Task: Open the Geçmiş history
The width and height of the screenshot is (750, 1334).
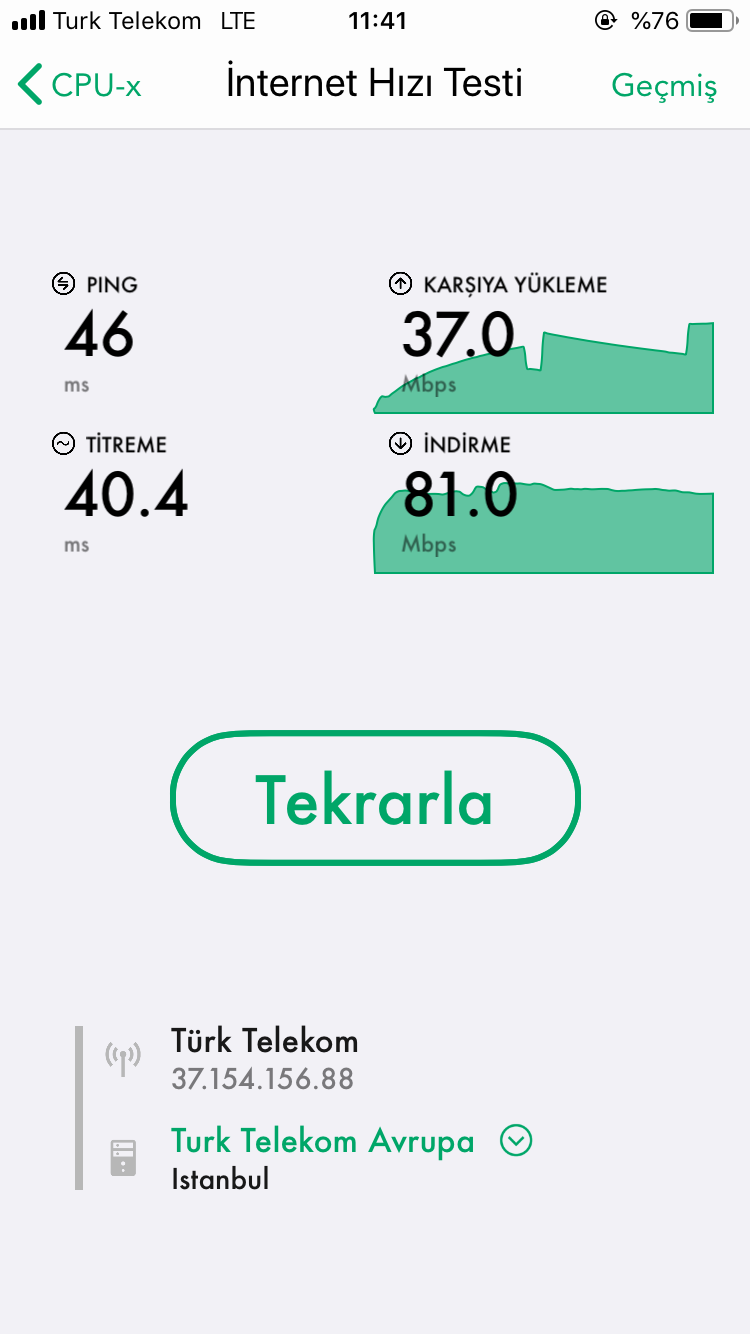Action: pyautogui.click(x=664, y=86)
